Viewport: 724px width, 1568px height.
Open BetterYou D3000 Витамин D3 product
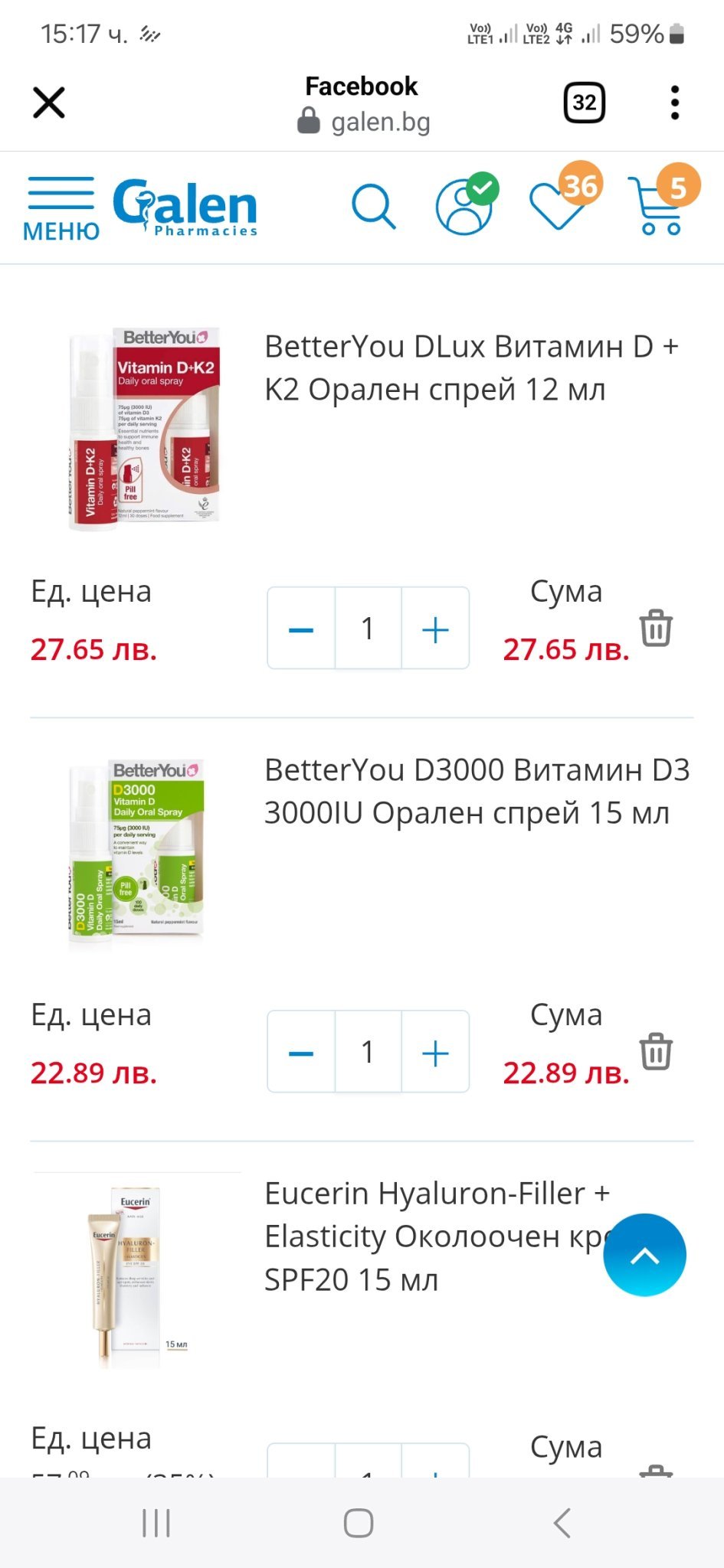point(477,792)
